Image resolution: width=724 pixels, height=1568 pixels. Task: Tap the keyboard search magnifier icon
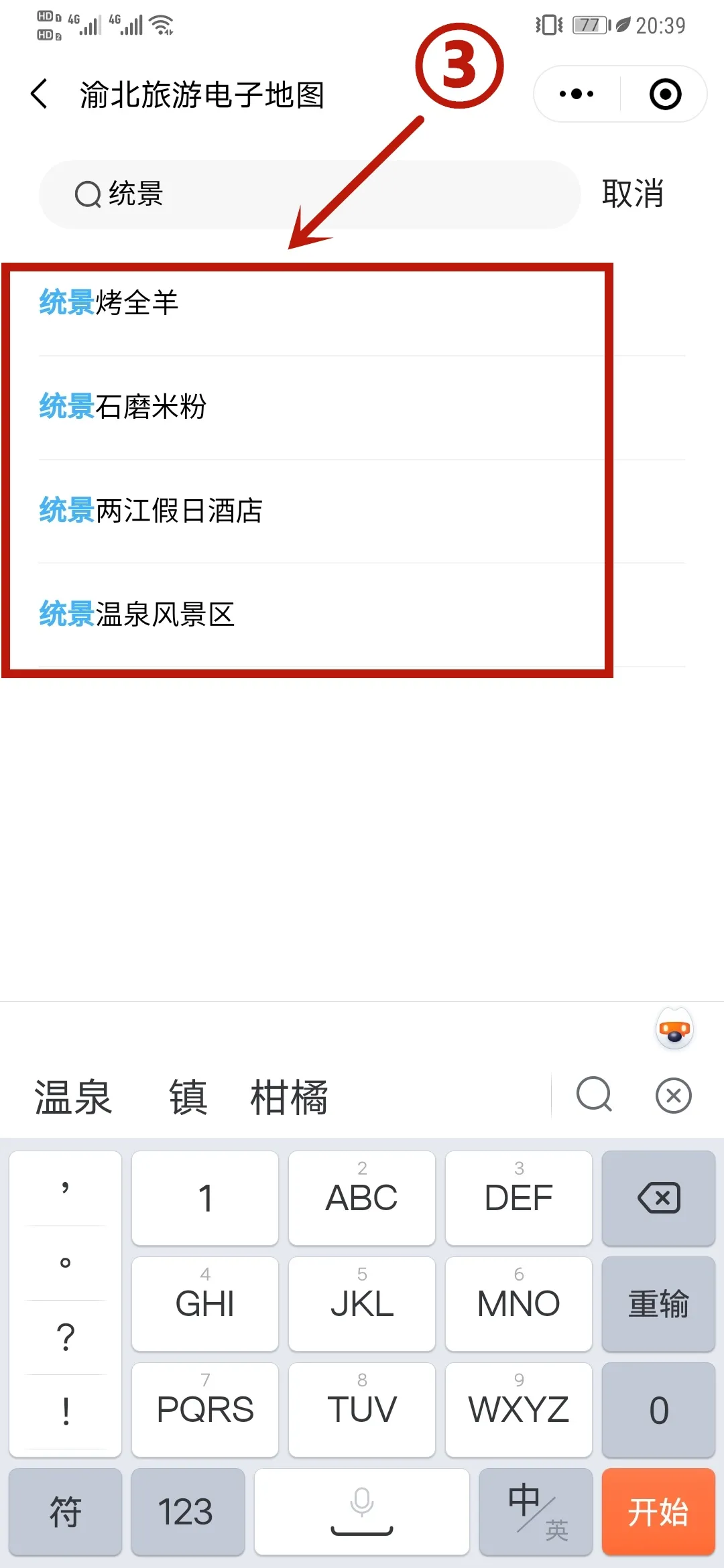coord(594,1095)
